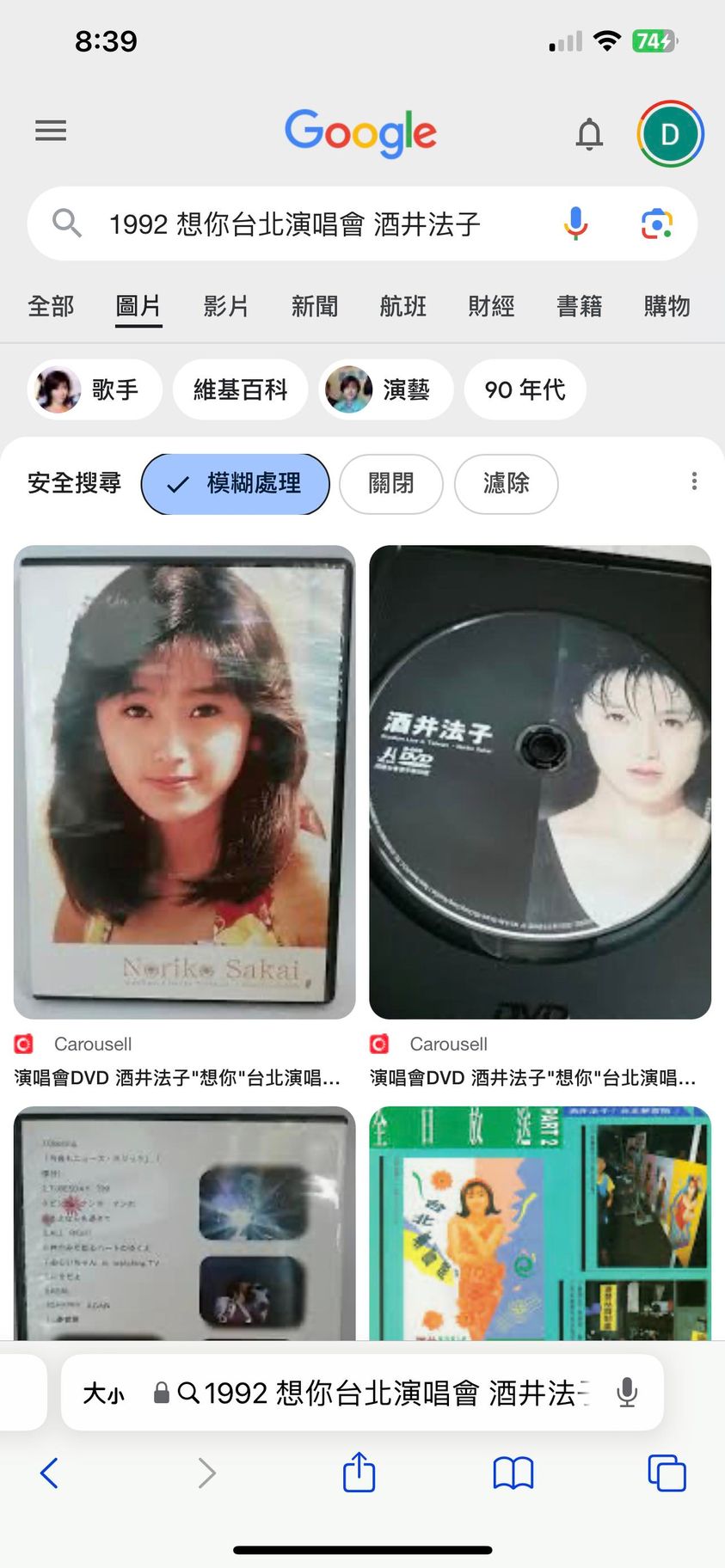Share this page from Safari toolbar
The image size is (725, 1568).
(x=359, y=1473)
